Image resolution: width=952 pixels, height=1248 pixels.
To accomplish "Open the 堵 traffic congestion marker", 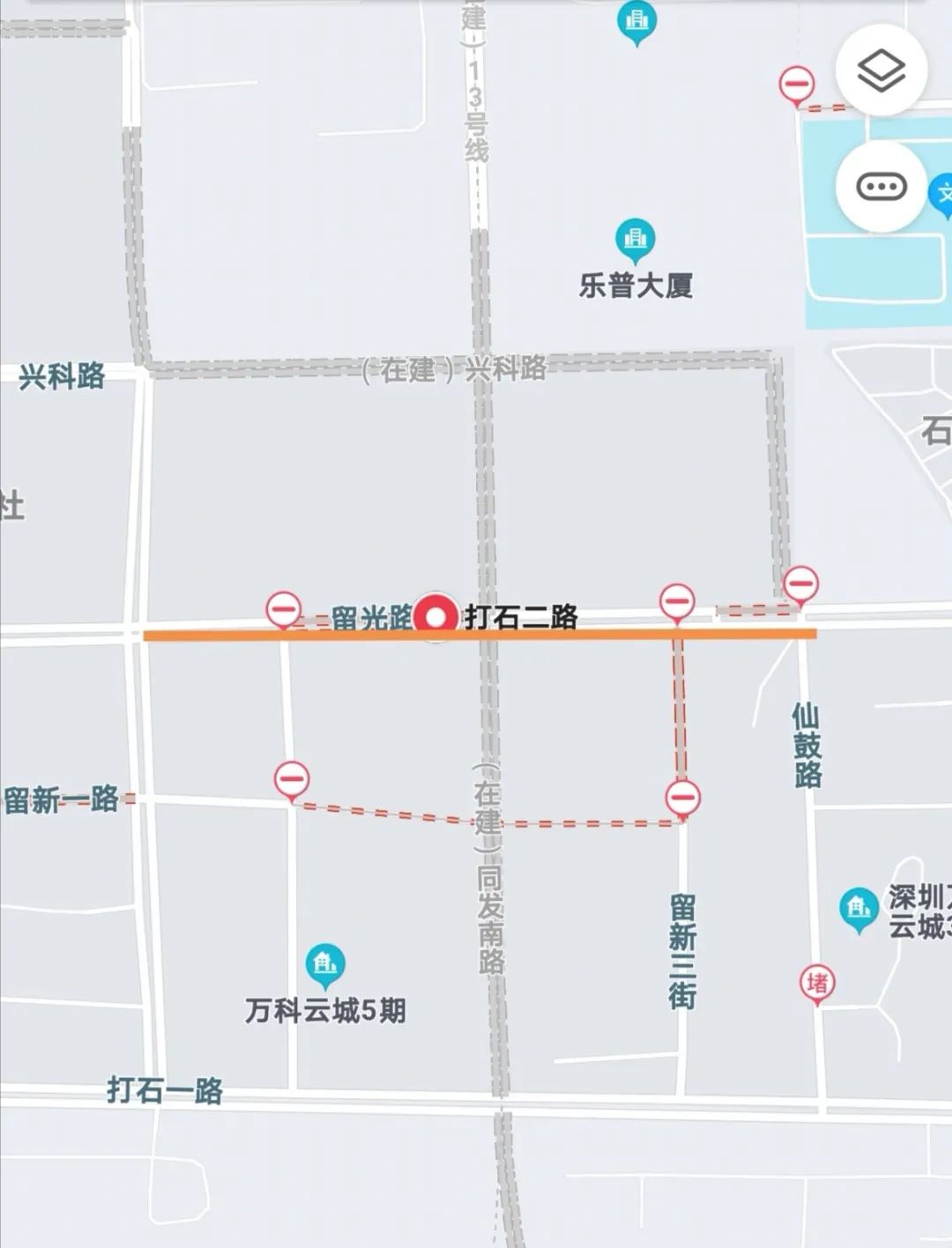I will 817,982.
